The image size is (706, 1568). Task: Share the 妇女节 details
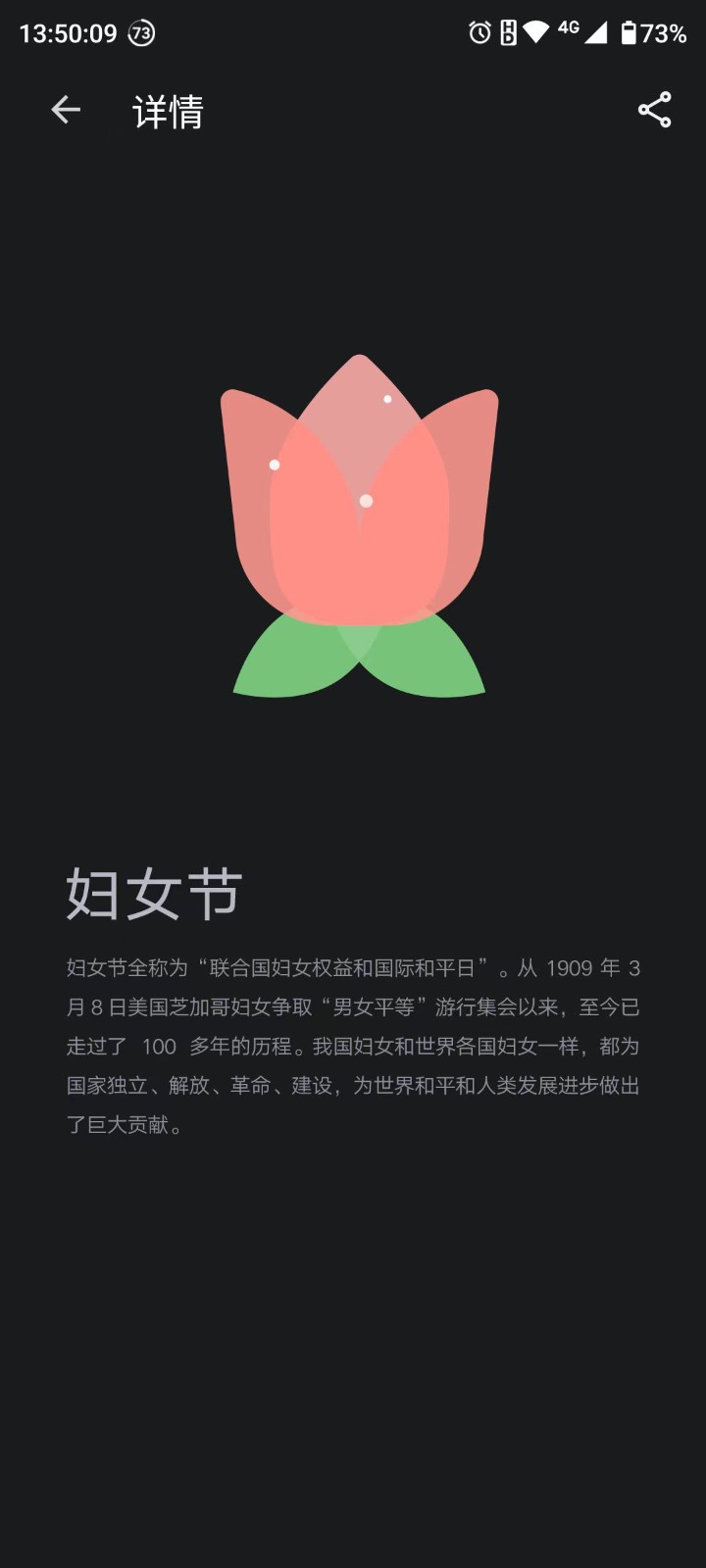654,110
